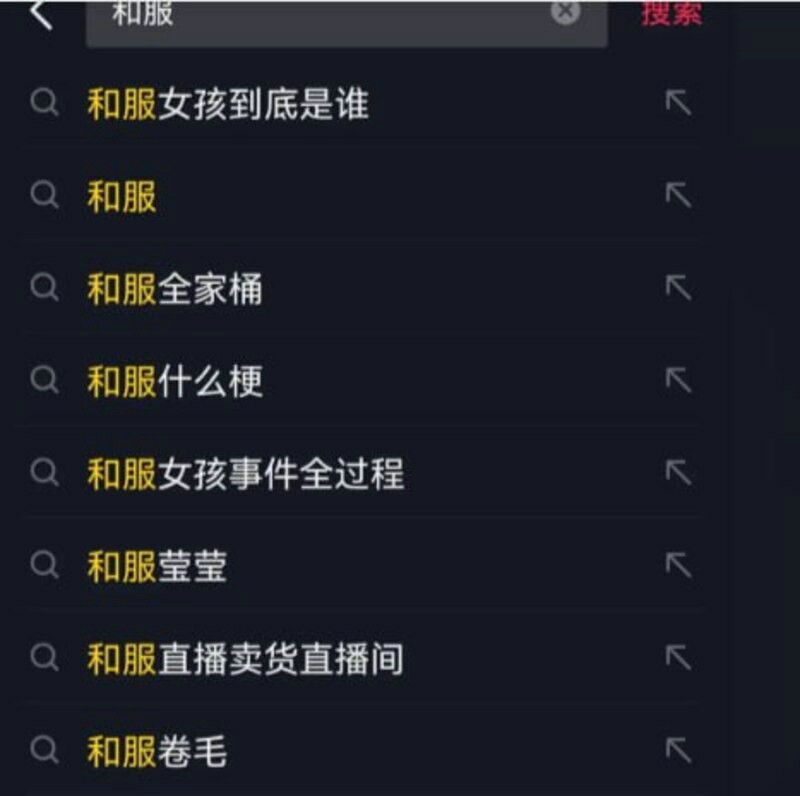Insert 和服莹莹 into search via its arrow
Screen dimensions: 800x796
678,565
